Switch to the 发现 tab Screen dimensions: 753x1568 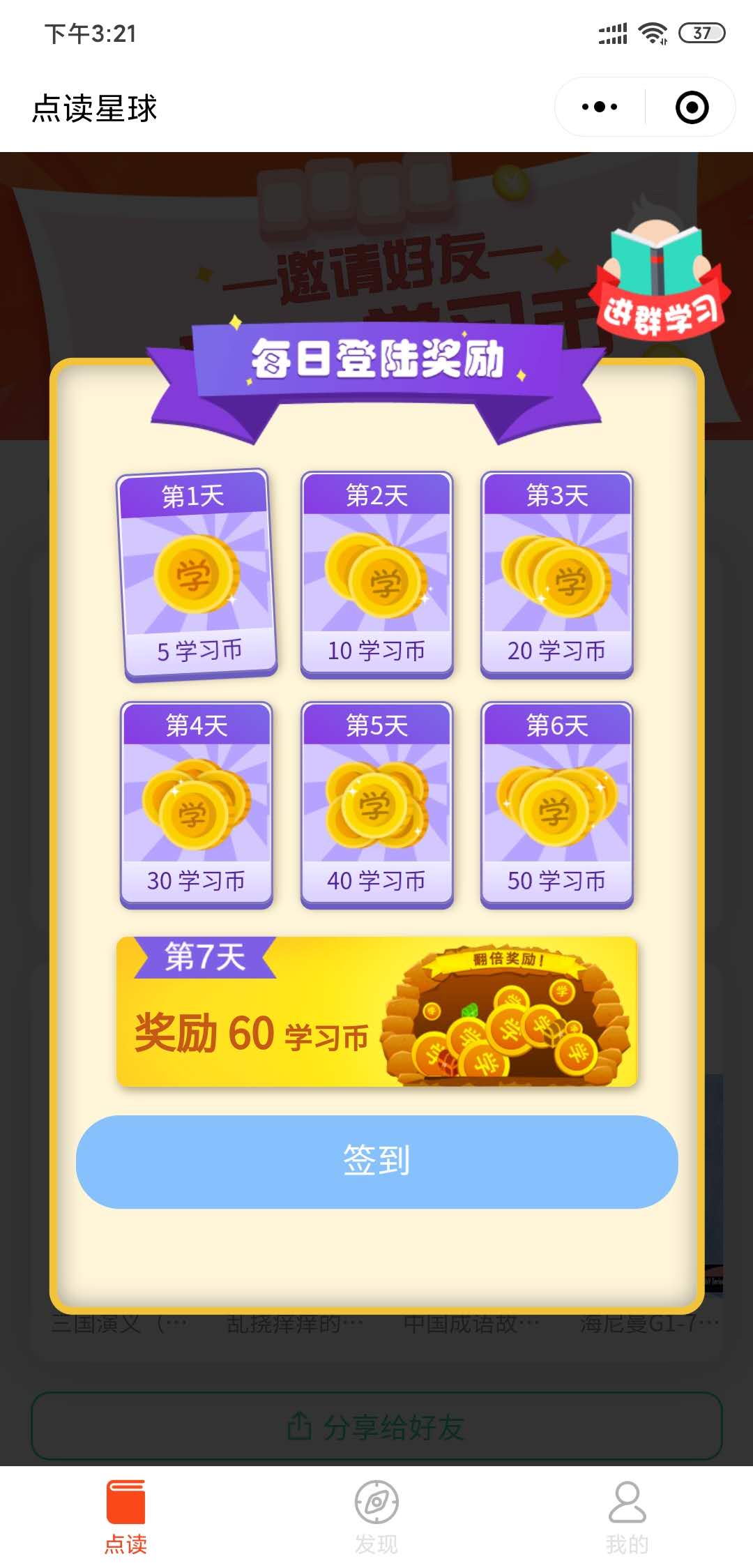click(x=376, y=1516)
